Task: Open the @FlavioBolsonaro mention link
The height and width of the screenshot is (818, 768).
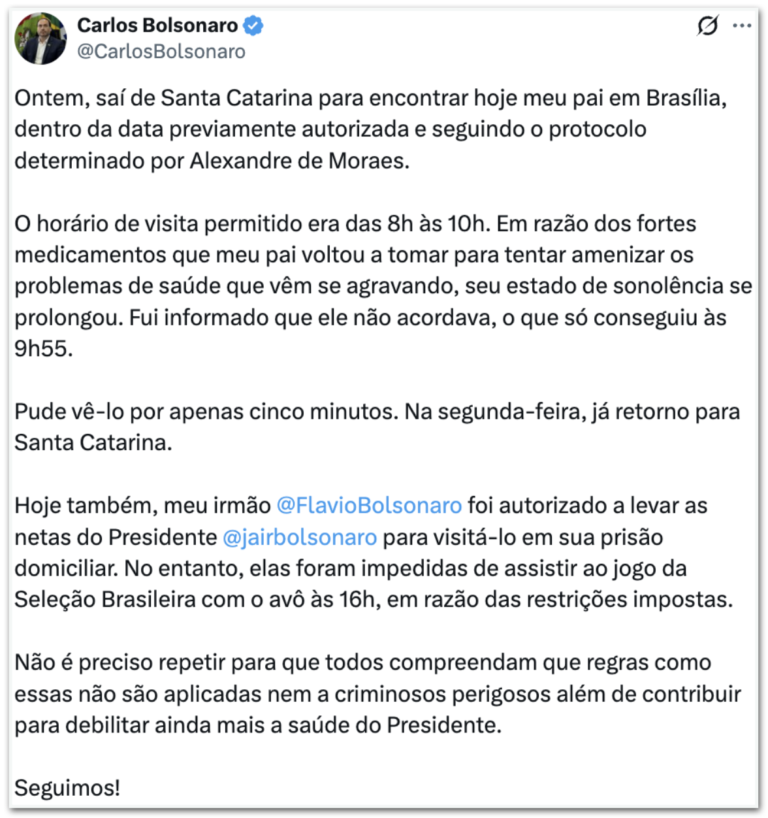Action: (369, 506)
